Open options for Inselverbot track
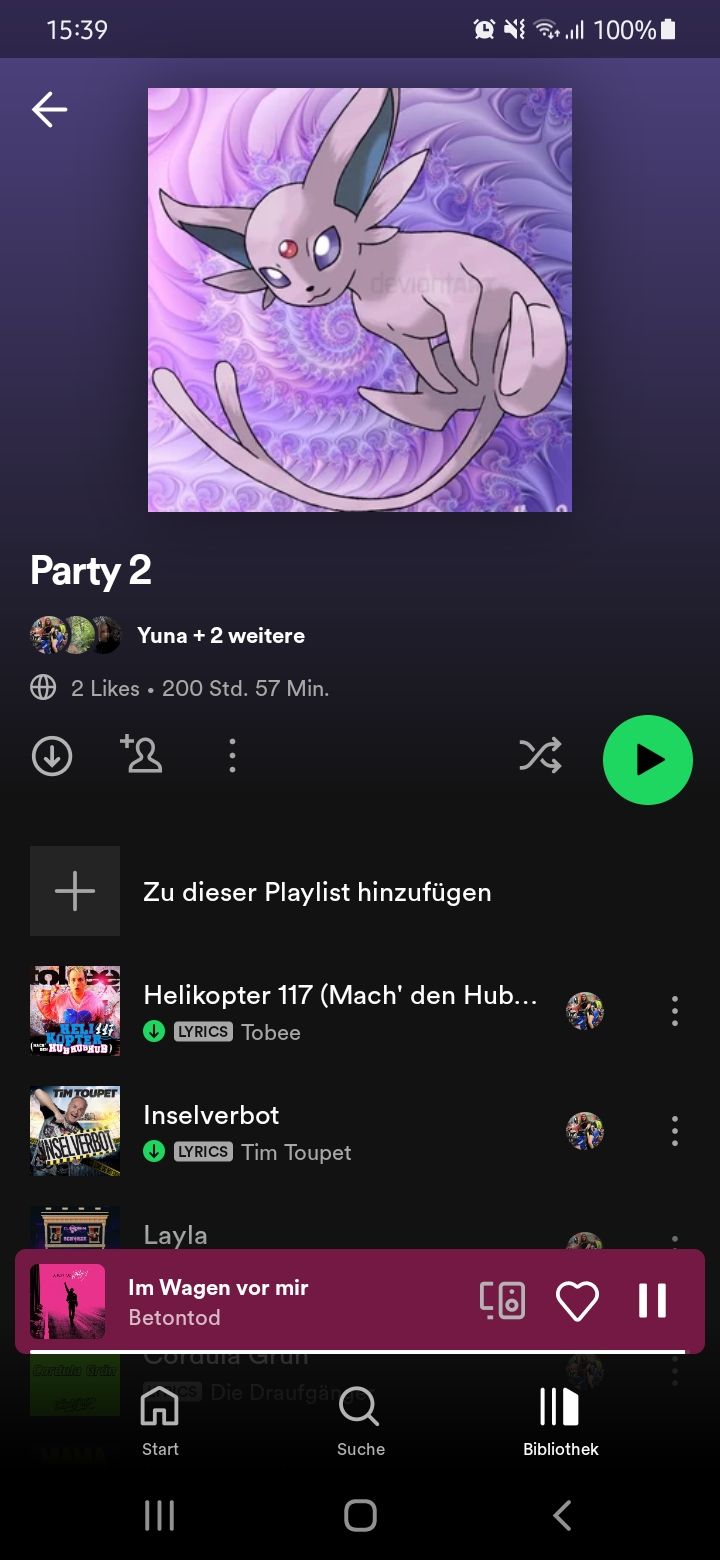720x1560 pixels. [x=675, y=1131]
